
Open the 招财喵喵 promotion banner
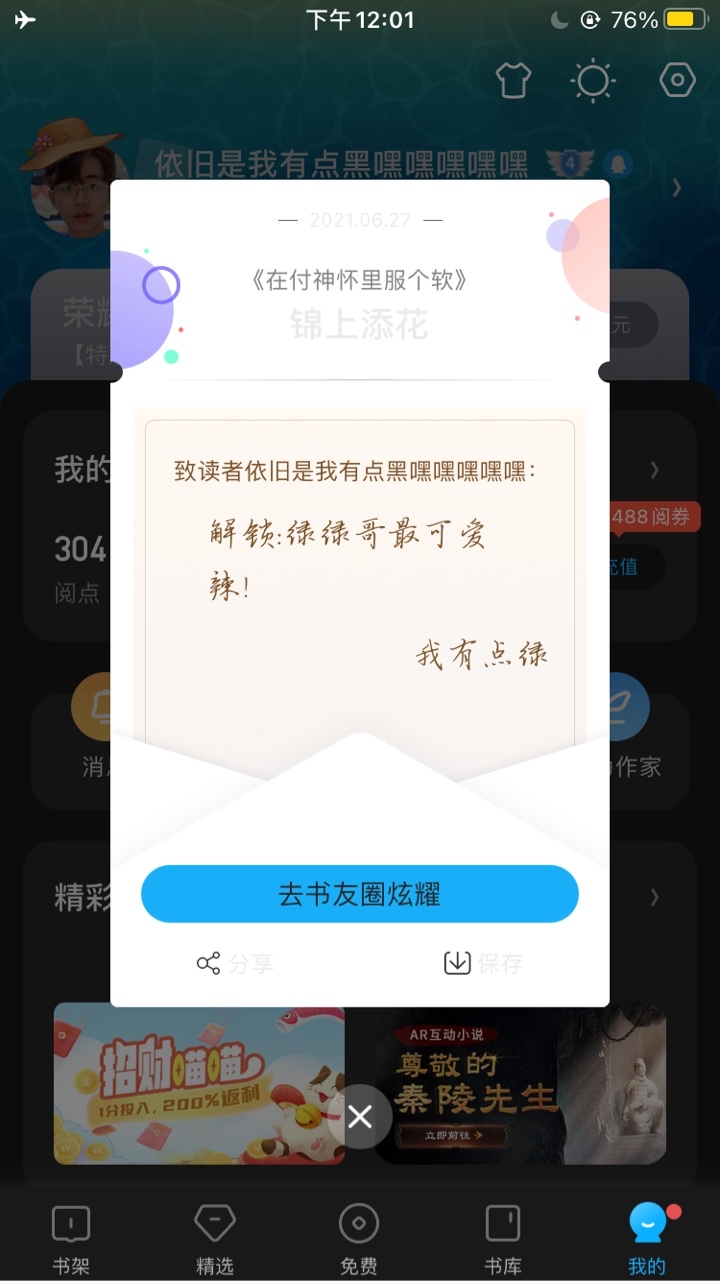199,1083
